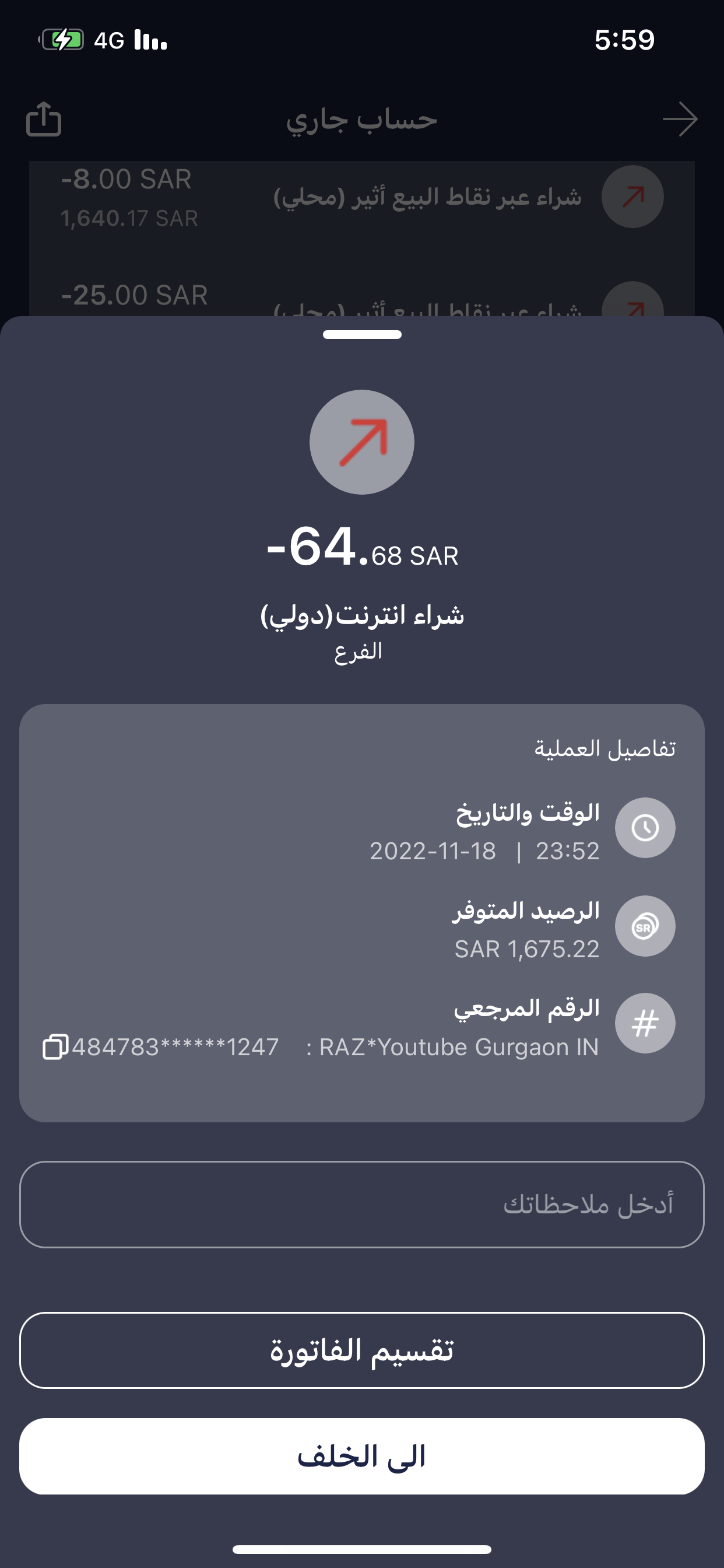Screen dimensions: 724x1568
Task: Go back with the الى الخلف button
Action: [362, 1456]
